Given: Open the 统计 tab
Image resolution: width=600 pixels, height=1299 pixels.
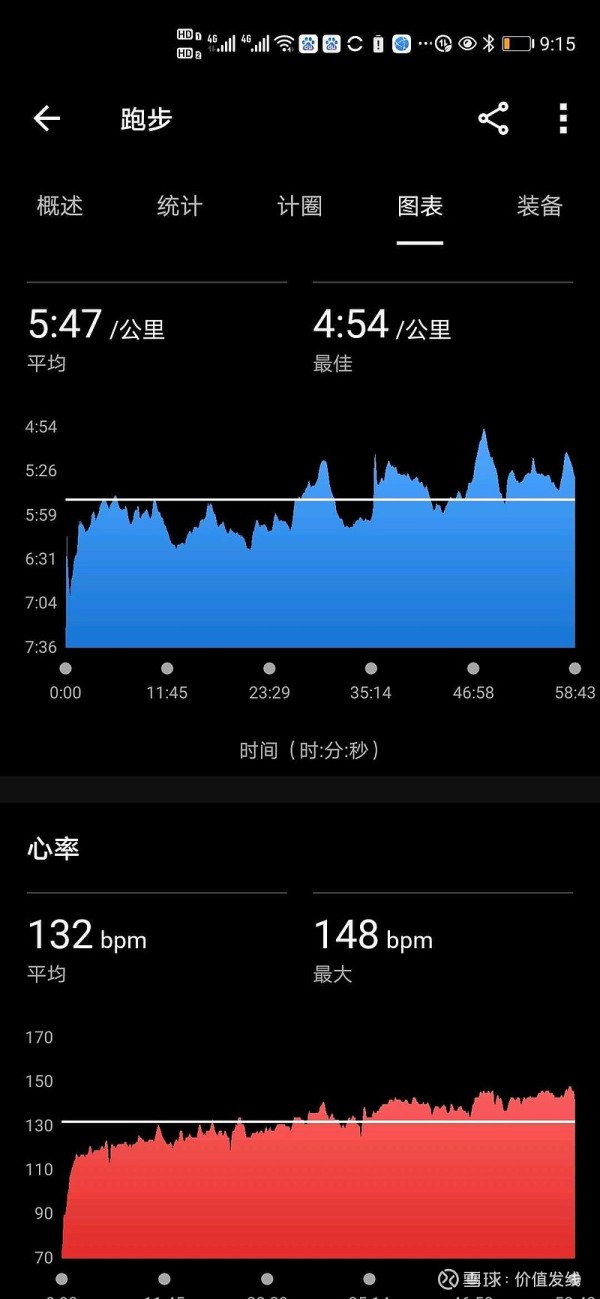Looking at the screenshot, I should point(180,206).
